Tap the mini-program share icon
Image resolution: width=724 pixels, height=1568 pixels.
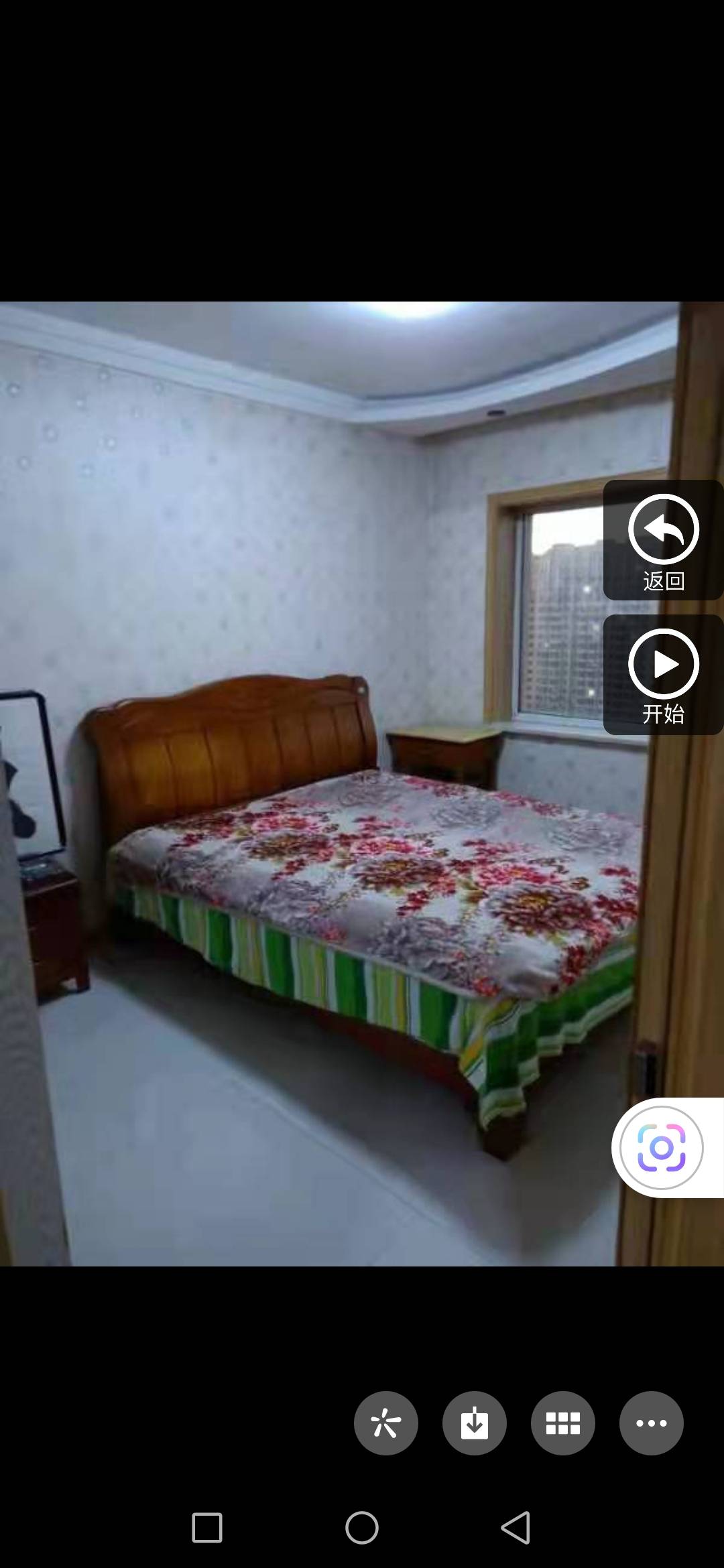point(386,1423)
